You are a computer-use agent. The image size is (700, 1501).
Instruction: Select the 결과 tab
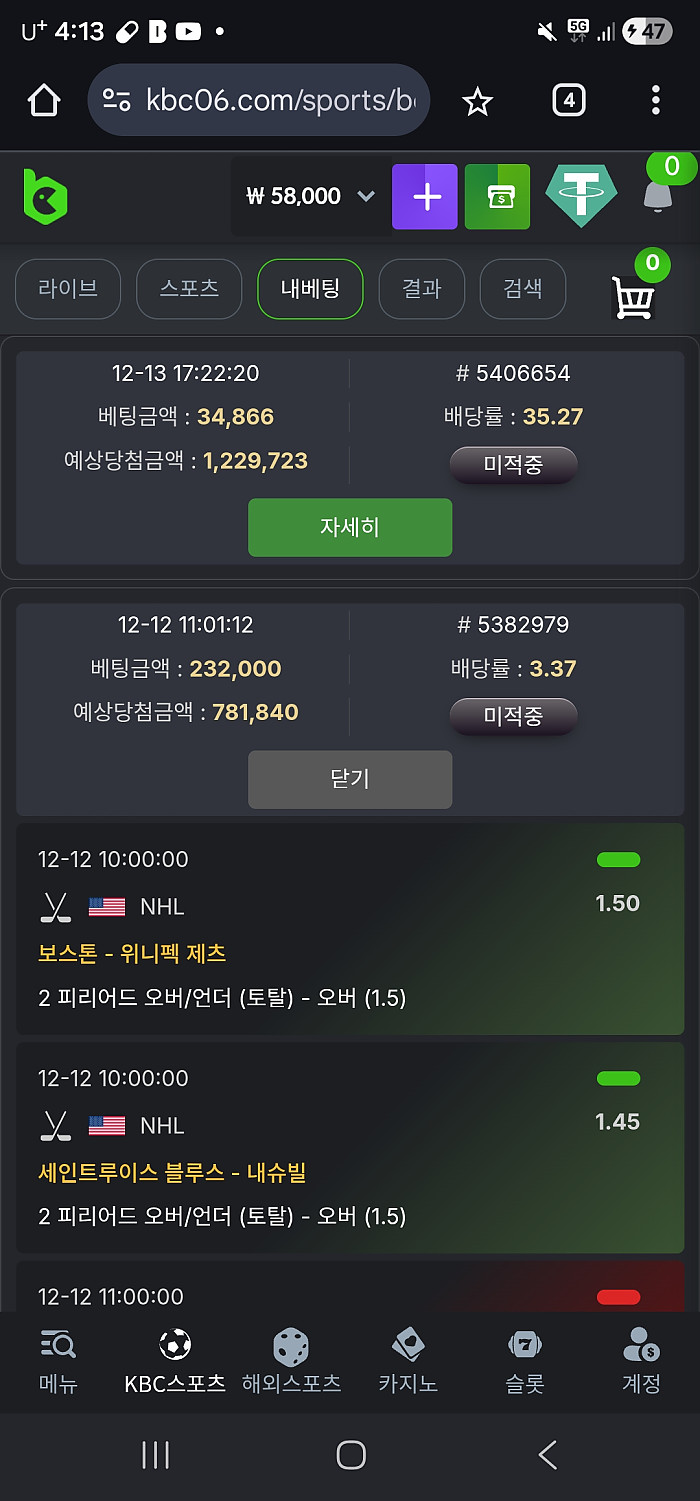click(x=421, y=289)
